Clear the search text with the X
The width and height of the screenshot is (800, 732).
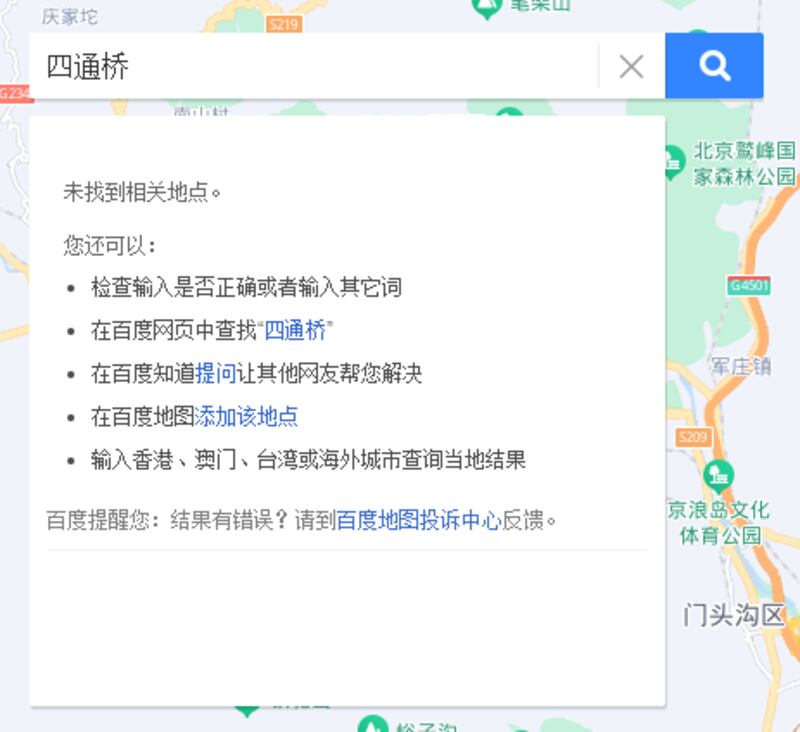point(631,67)
